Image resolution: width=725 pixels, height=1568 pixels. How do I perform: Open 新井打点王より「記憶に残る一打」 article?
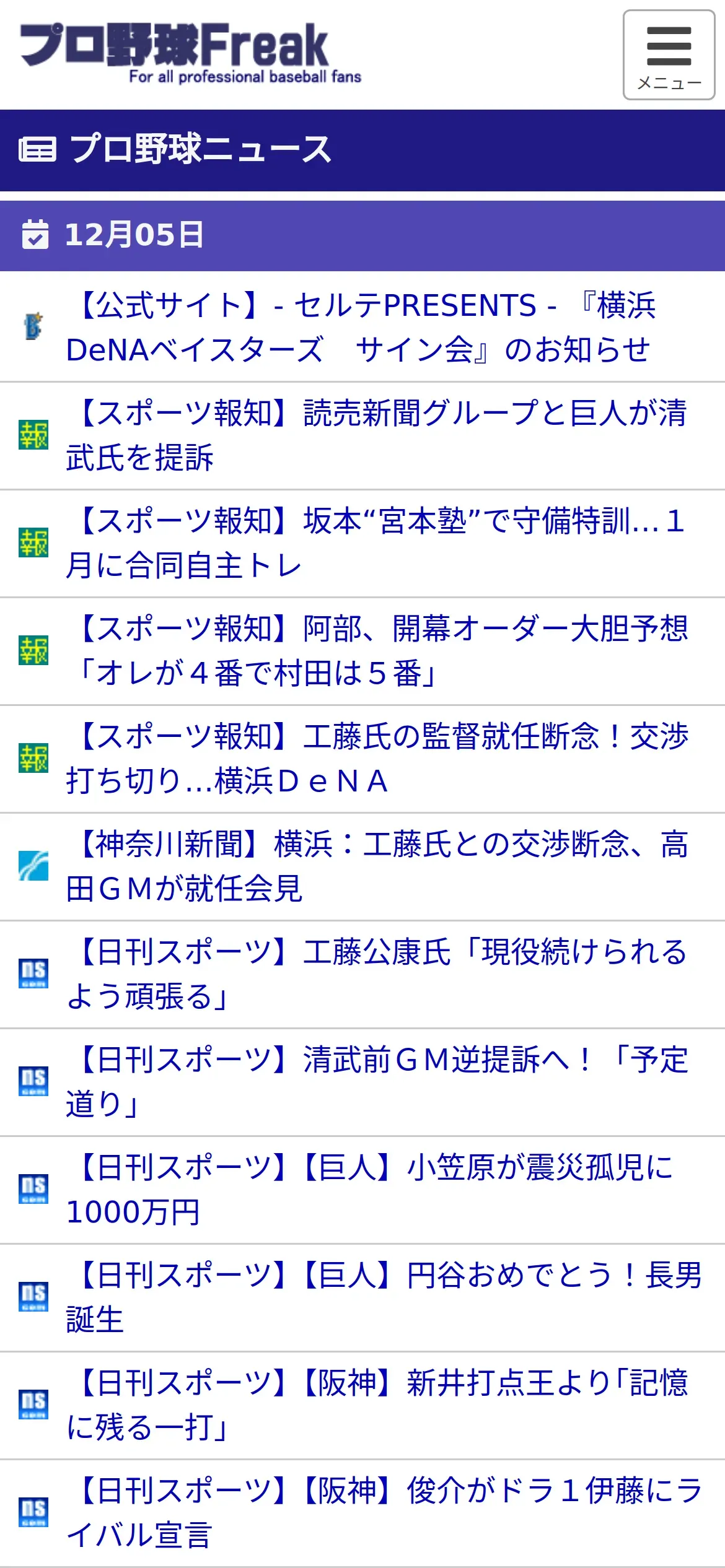[377, 1405]
